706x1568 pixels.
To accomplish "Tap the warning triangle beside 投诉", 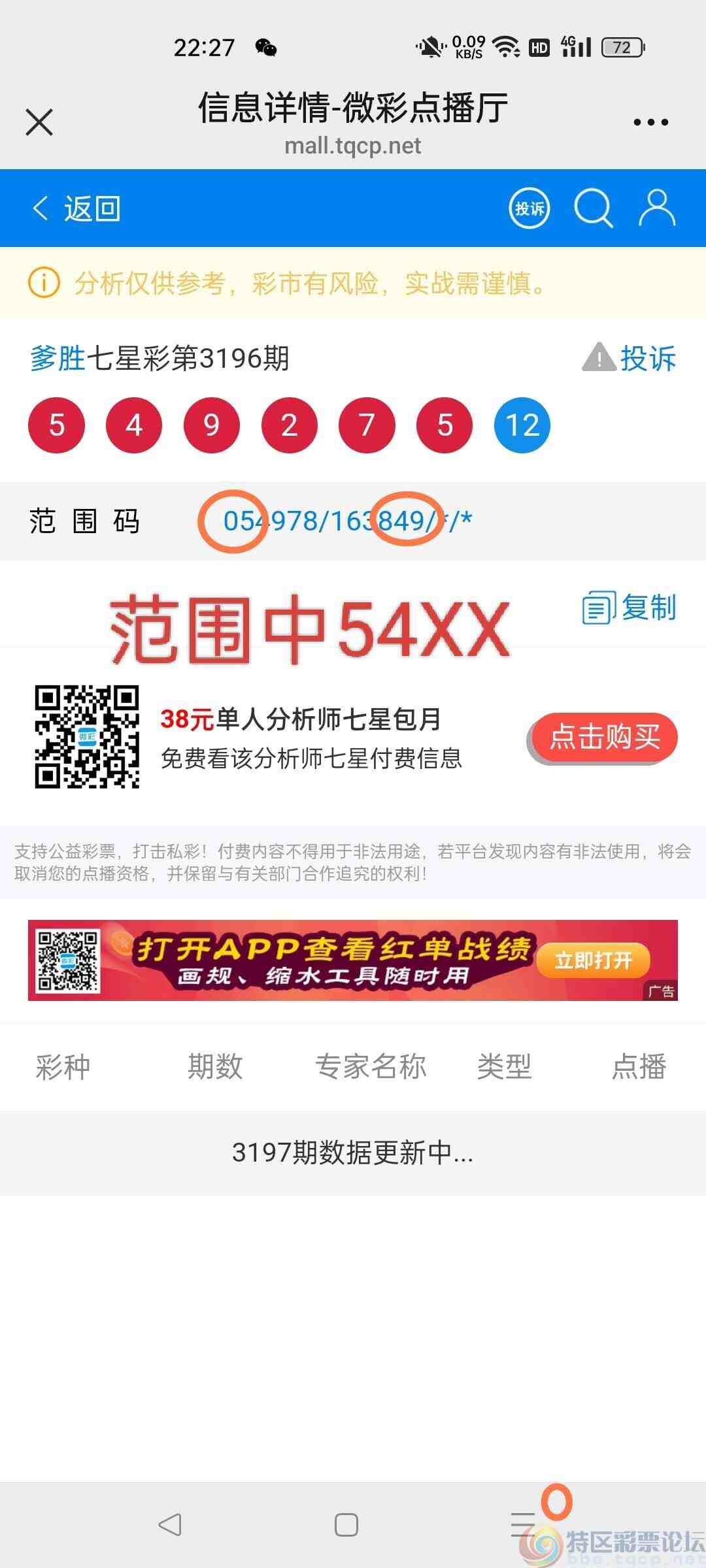I will (x=599, y=359).
